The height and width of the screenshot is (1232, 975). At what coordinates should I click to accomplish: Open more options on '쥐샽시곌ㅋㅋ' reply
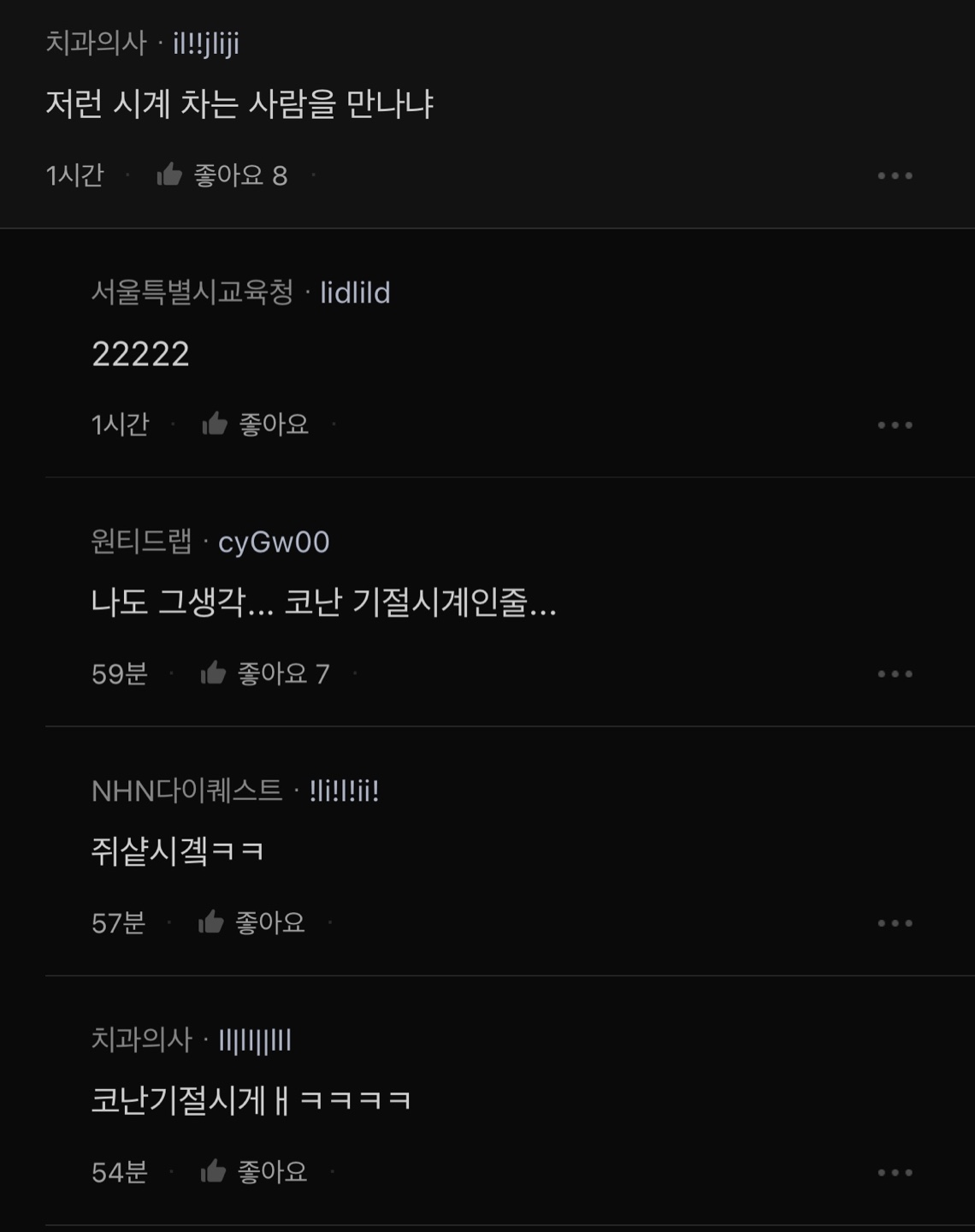pos(895,923)
